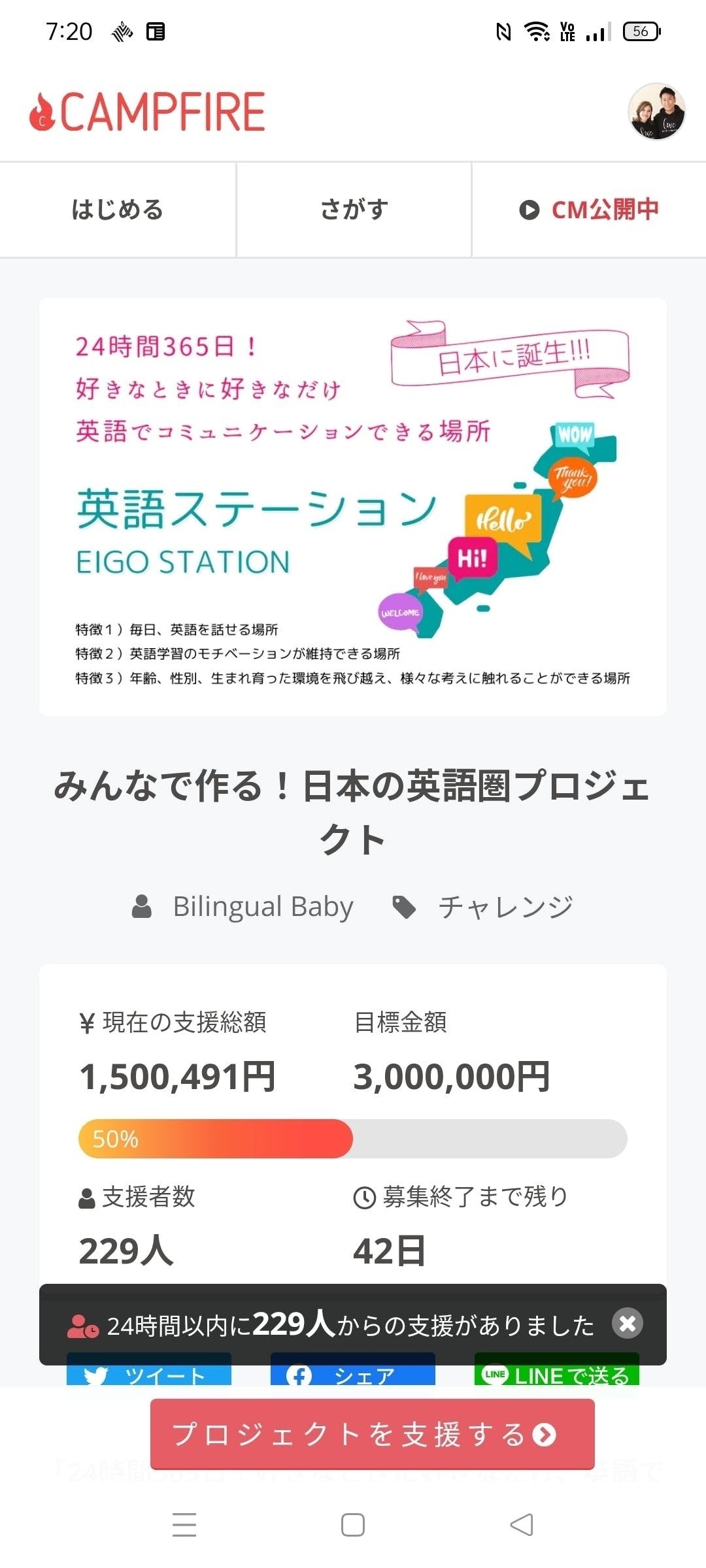Dismiss the 24時間以内 support notification
Screen dimensions: 706x1568
(x=628, y=1323)
